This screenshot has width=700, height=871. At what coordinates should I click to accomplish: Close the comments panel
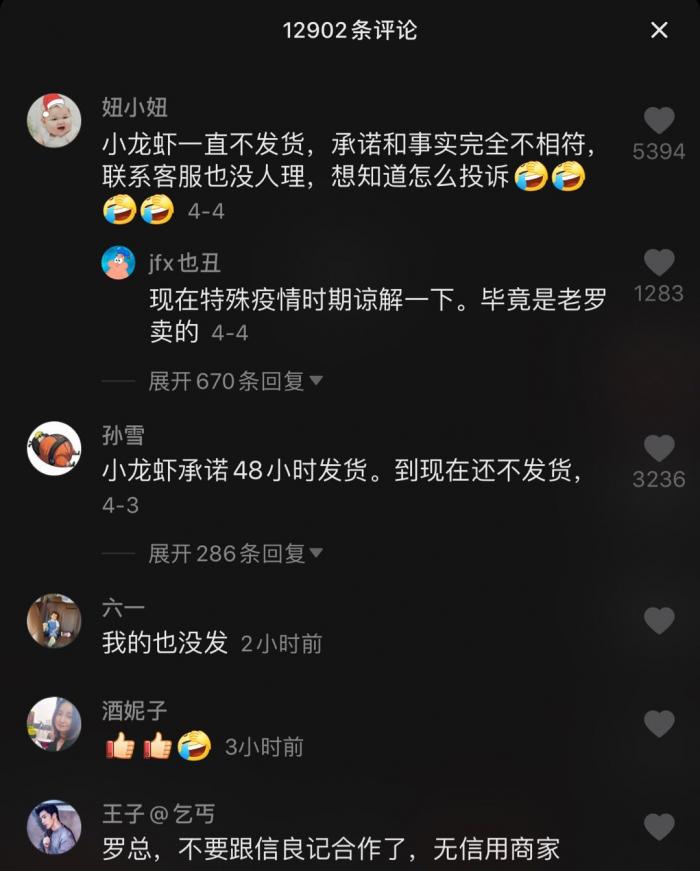click(659, 31)
